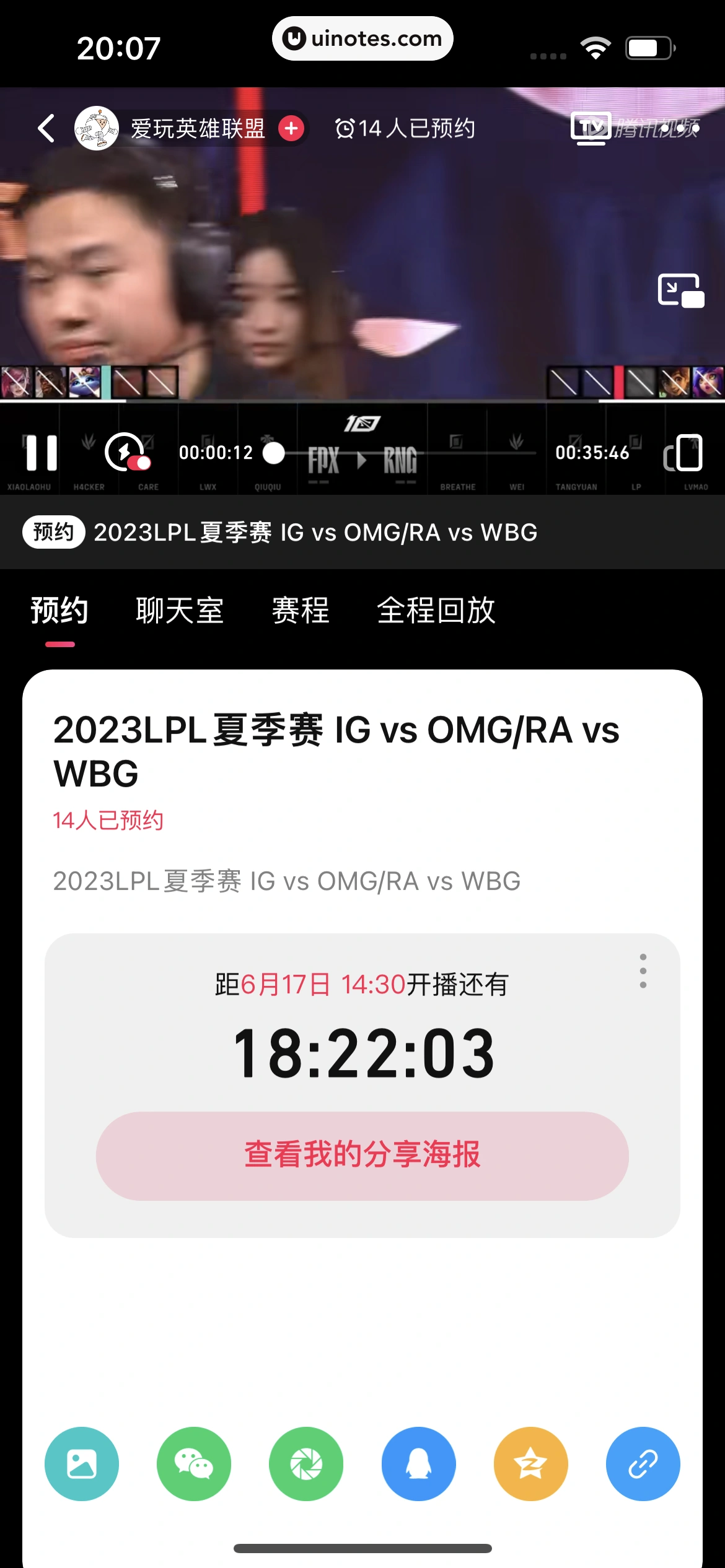Switch to the 聊天室 tab
725x1568 pixels.
point(180,611)
